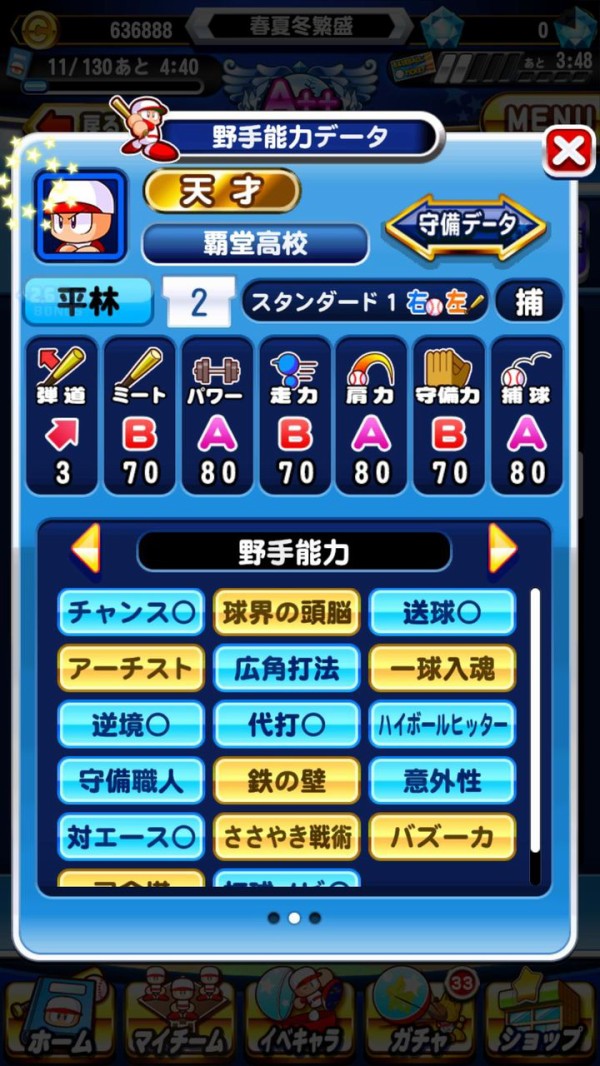Go to previous ability page with left arrow

coord(86,550)
